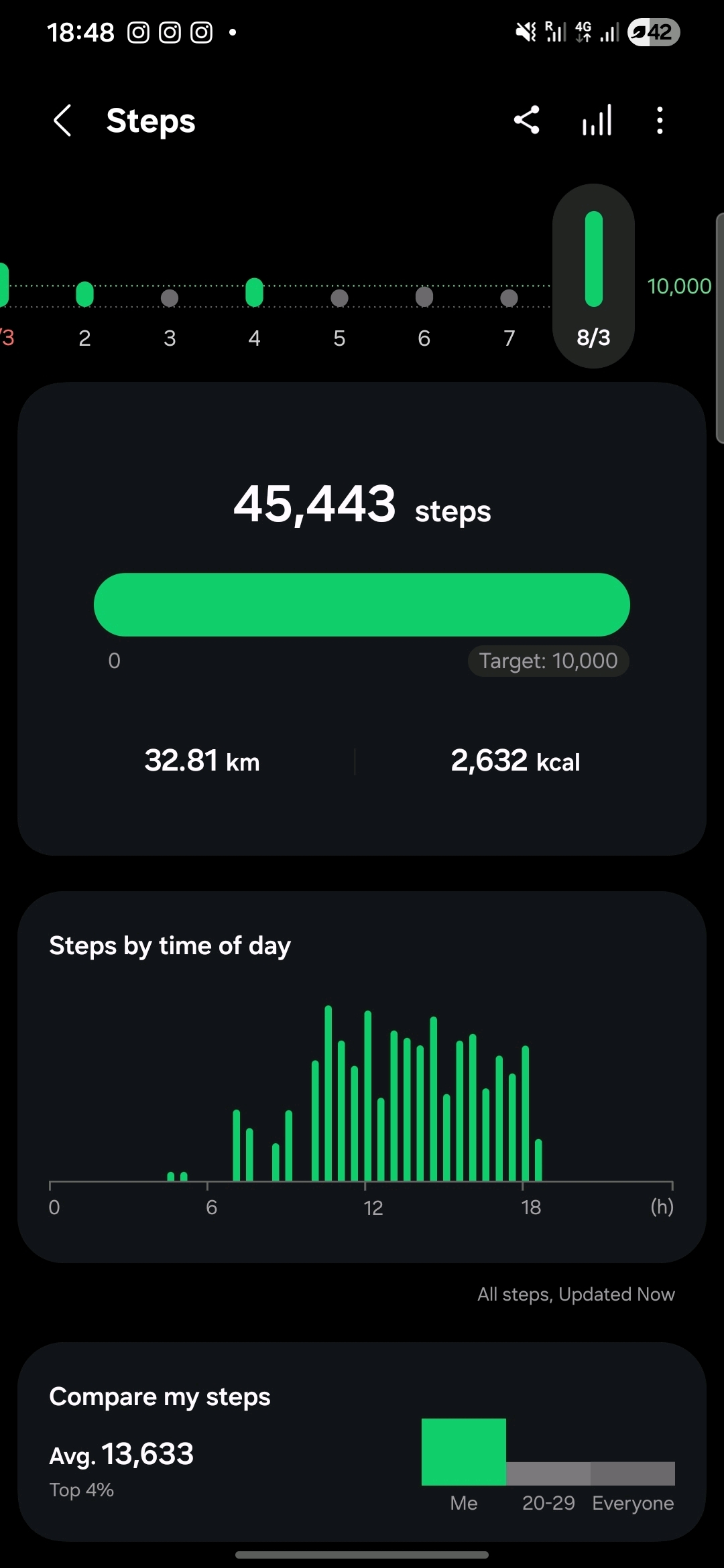Image resolution: width=724 pixels, height=1568 pixels.
Task: Tap the Target: 10,000 chip
Action: tap(548, 661)
